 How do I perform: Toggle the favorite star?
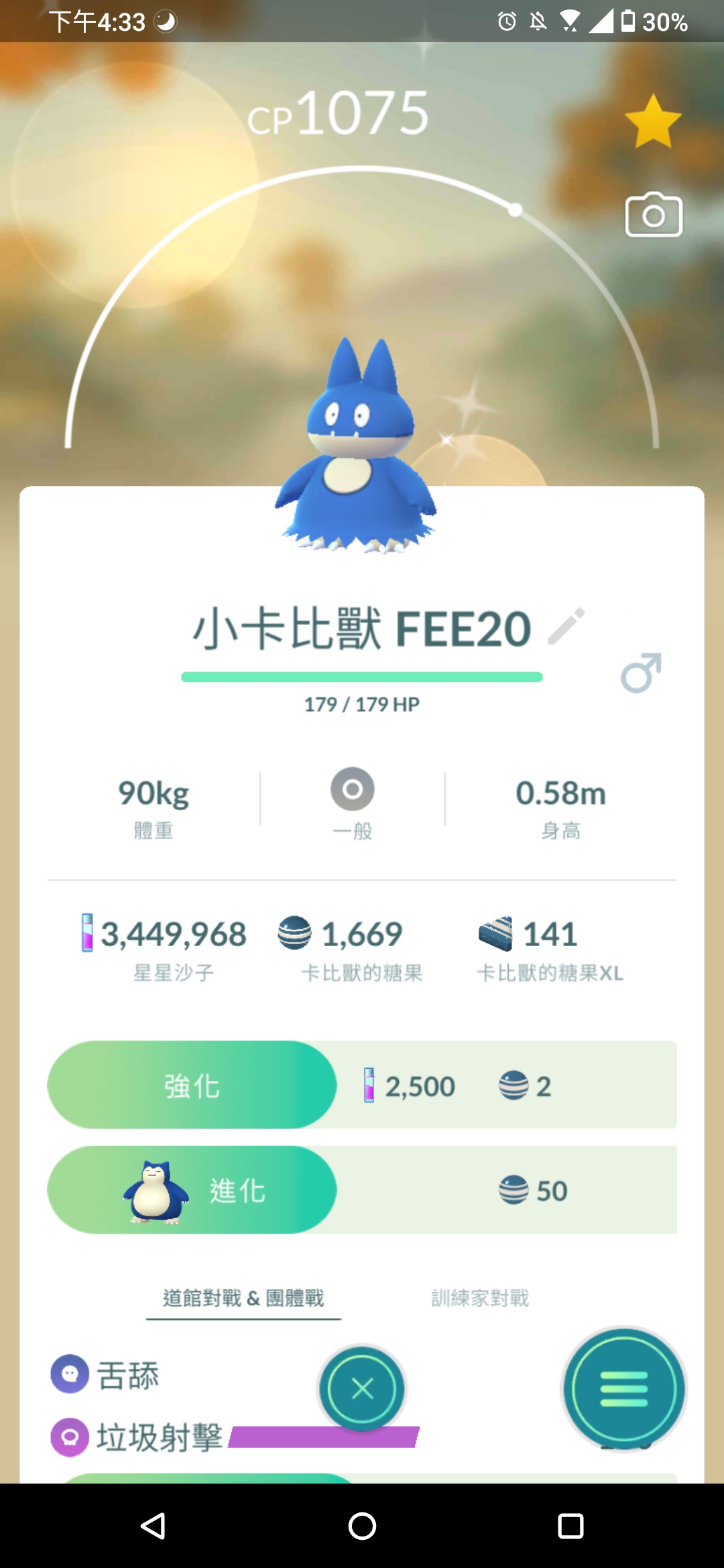tap(652, 121)
